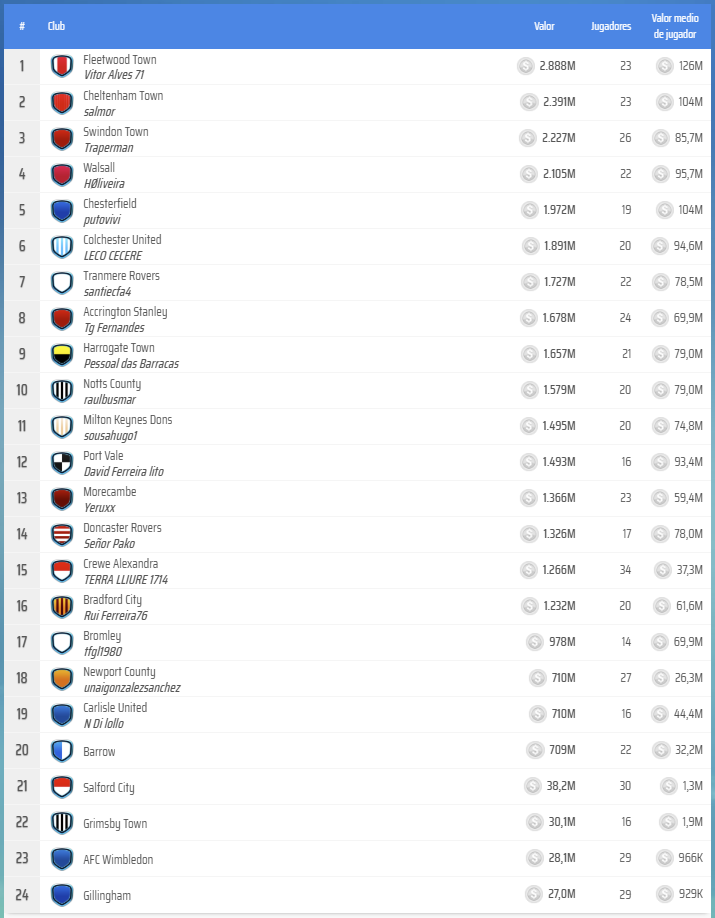This screenshot has height=918, width=715.
Task: View manager LECO CECERE's profile
Action: point(112,256)
